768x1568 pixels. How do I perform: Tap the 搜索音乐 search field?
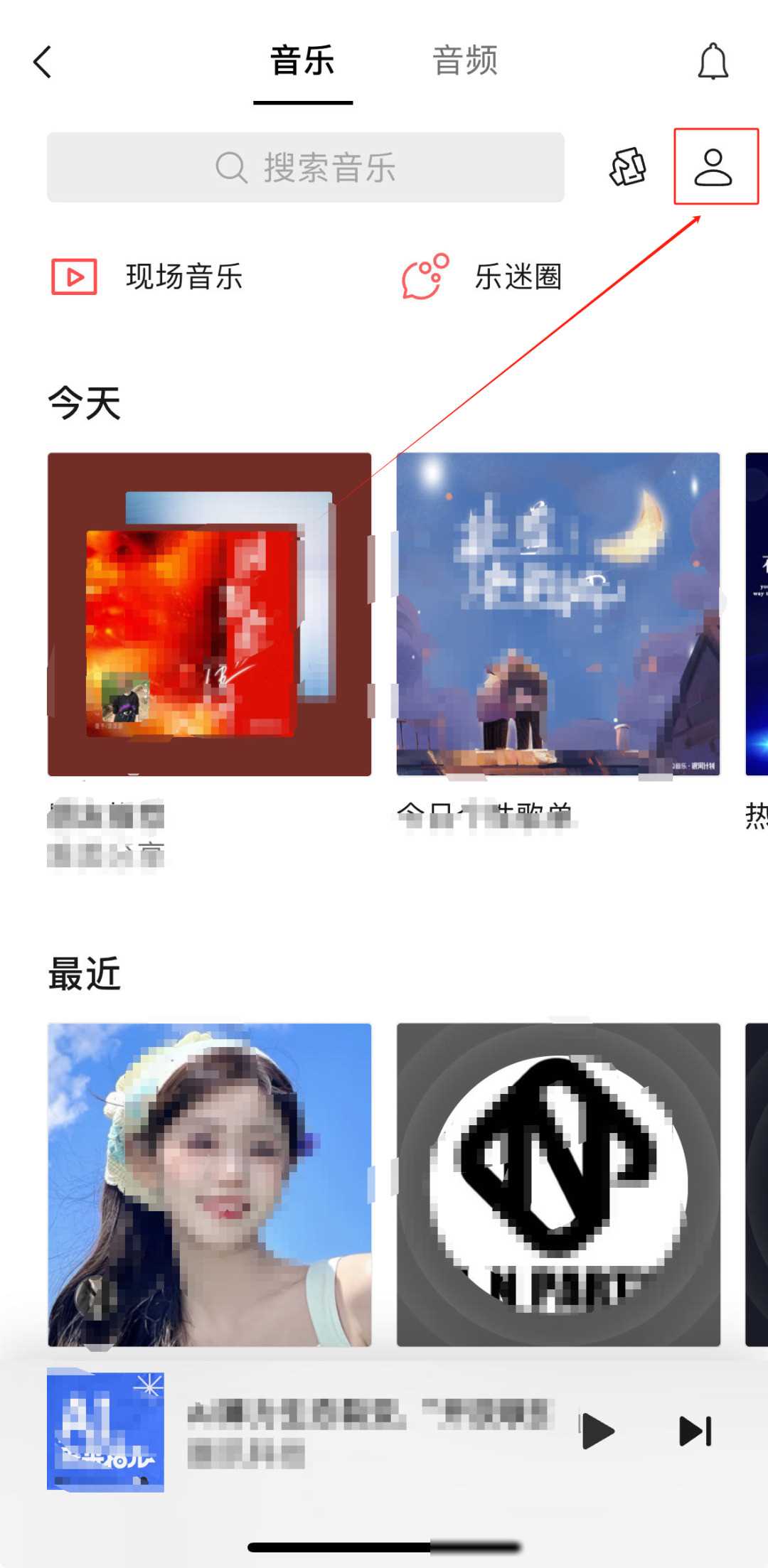(x=306, y=168)
